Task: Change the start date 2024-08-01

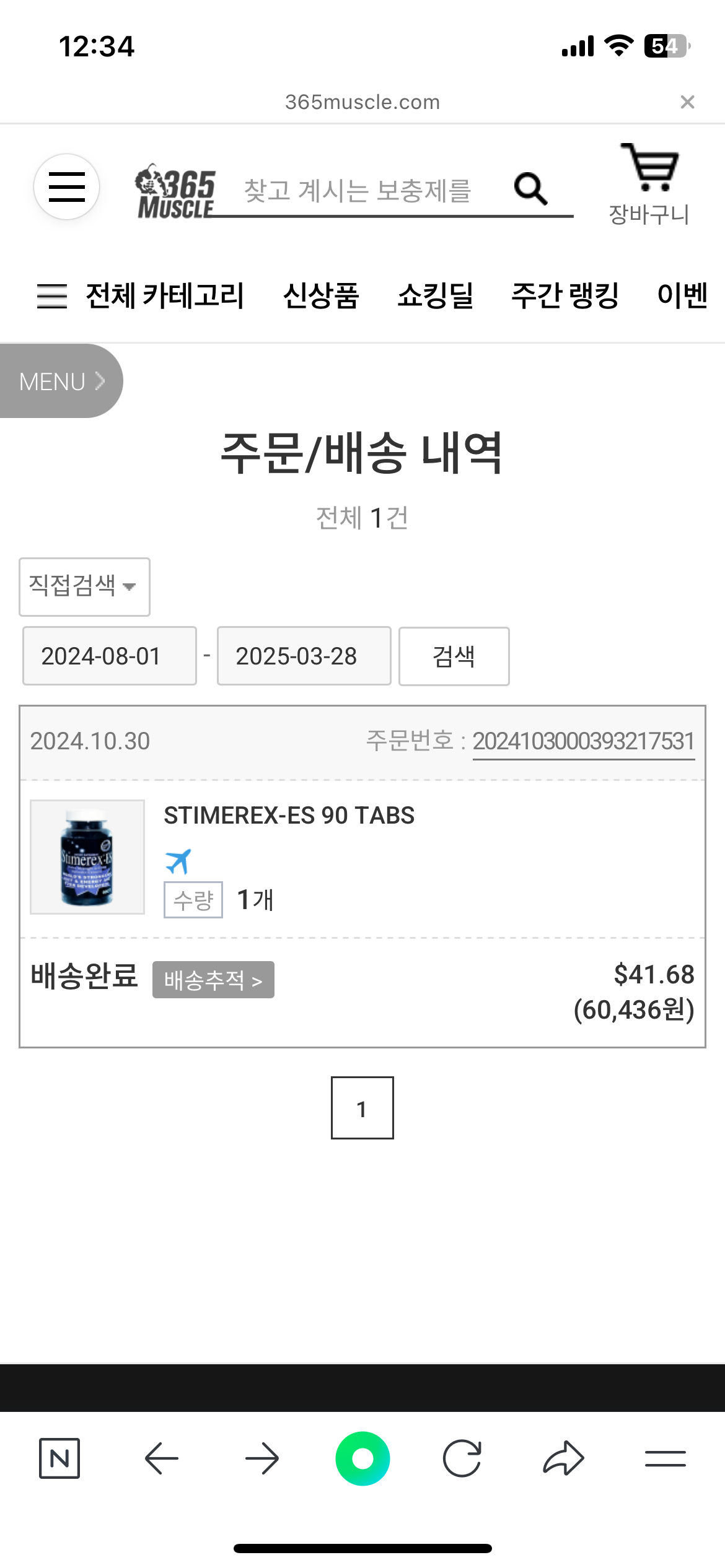Action: click(110, 656)
